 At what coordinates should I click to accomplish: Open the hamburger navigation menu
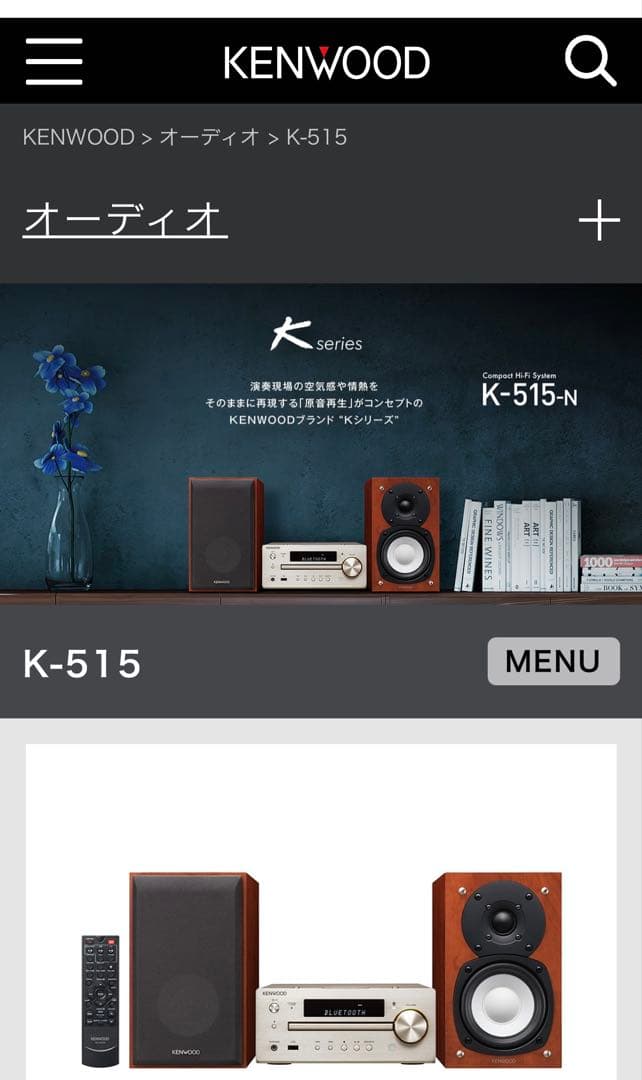tap(54, 61)
